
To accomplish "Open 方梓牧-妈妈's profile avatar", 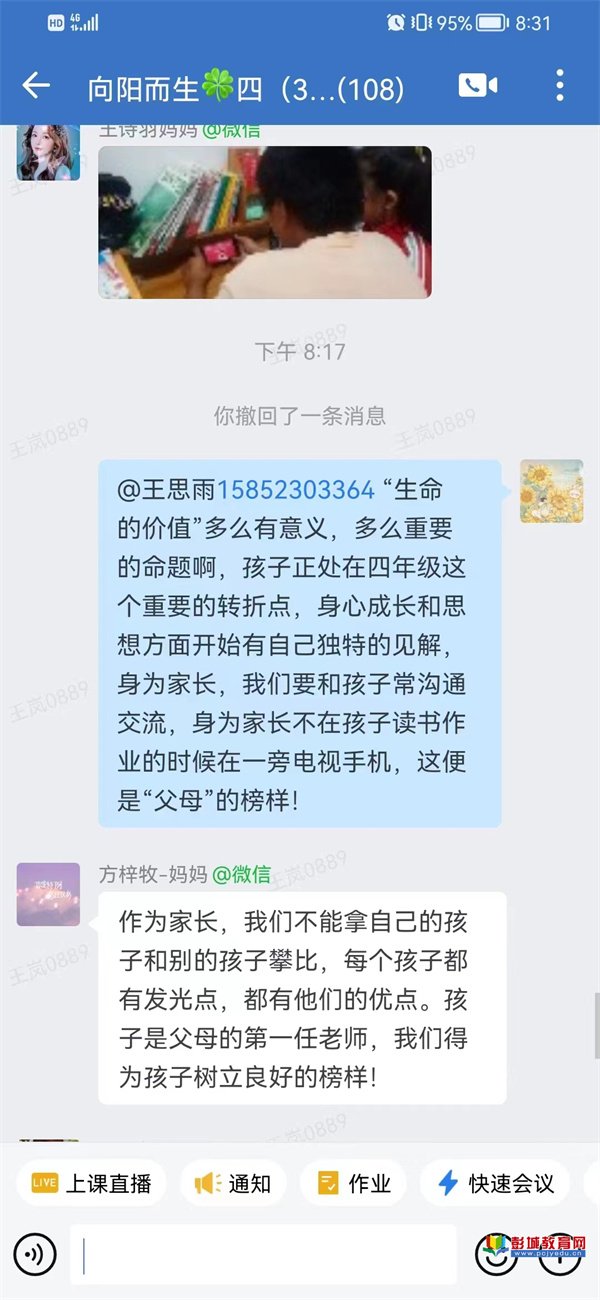I will [x=48, y=894].
